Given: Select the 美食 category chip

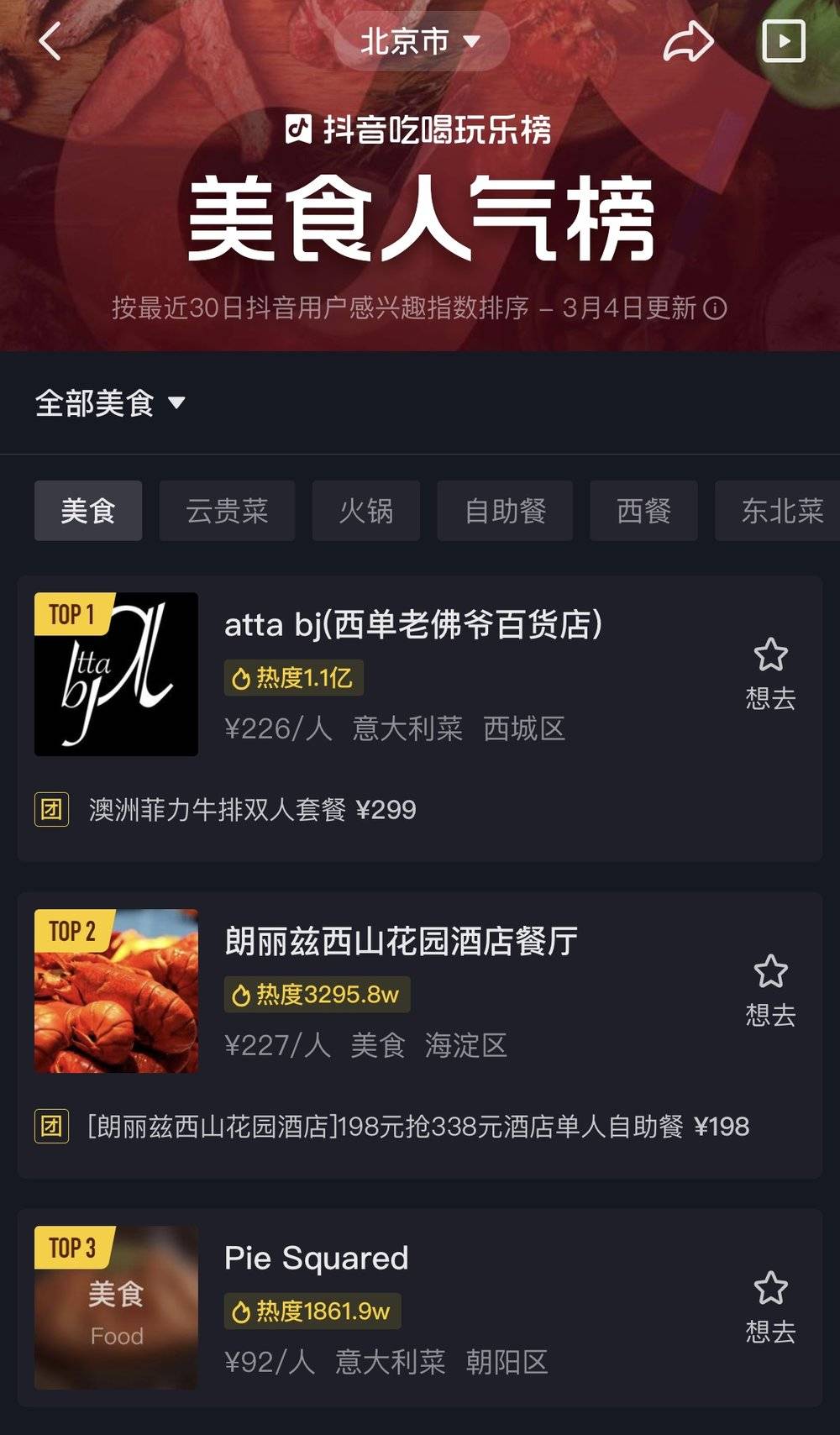Looking at the screenshot, I should pos(88,511).
